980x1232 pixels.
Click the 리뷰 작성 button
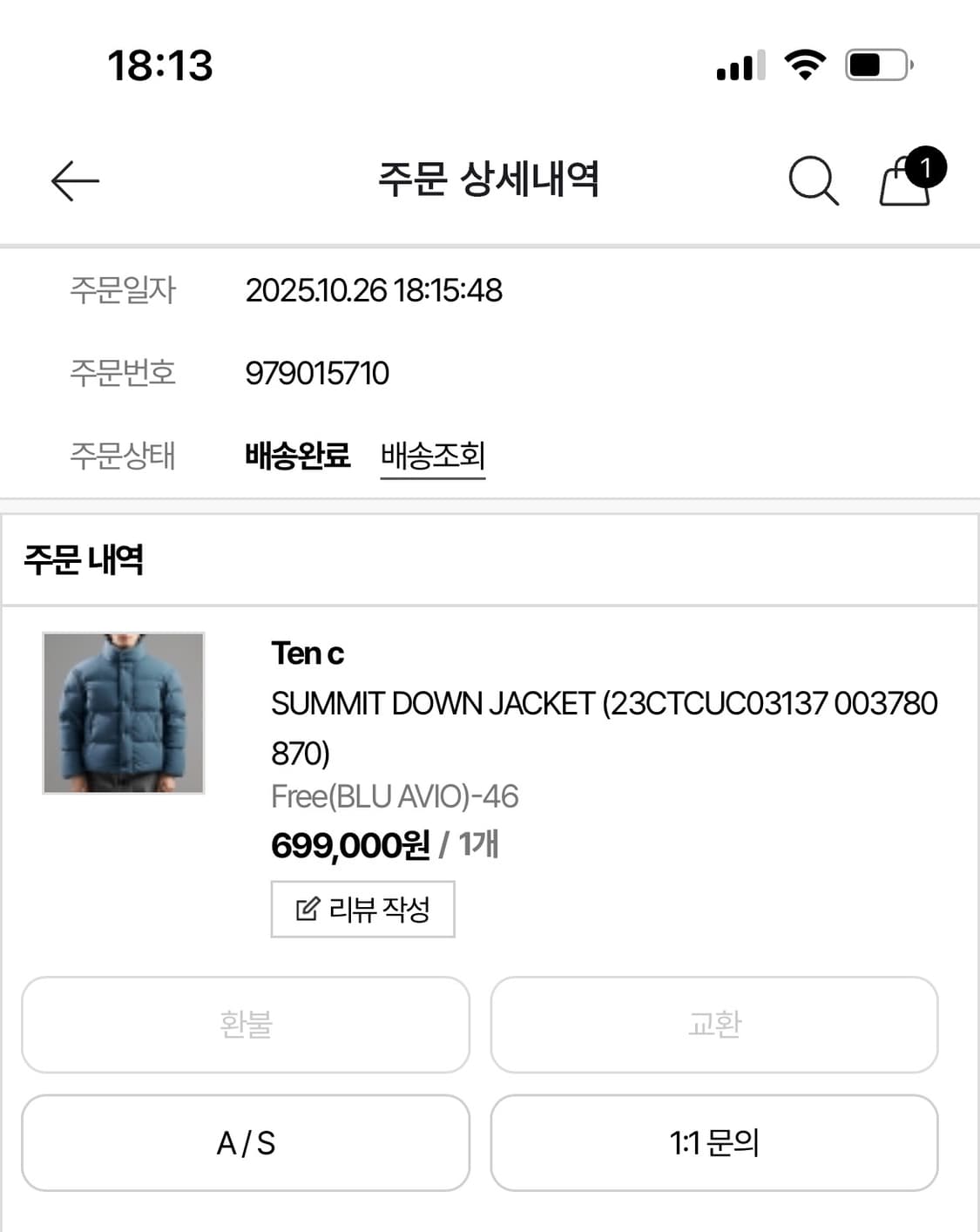pos(362,909)
